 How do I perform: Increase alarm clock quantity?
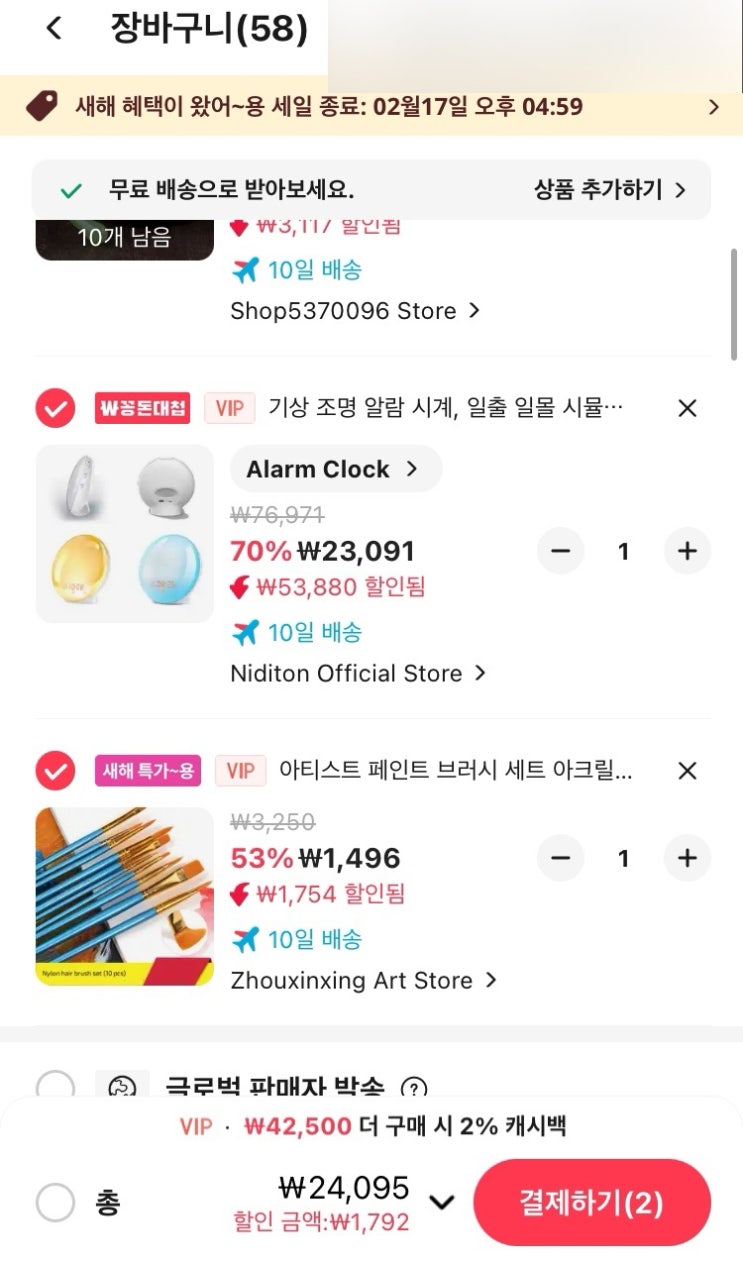[x=687, y=551]
